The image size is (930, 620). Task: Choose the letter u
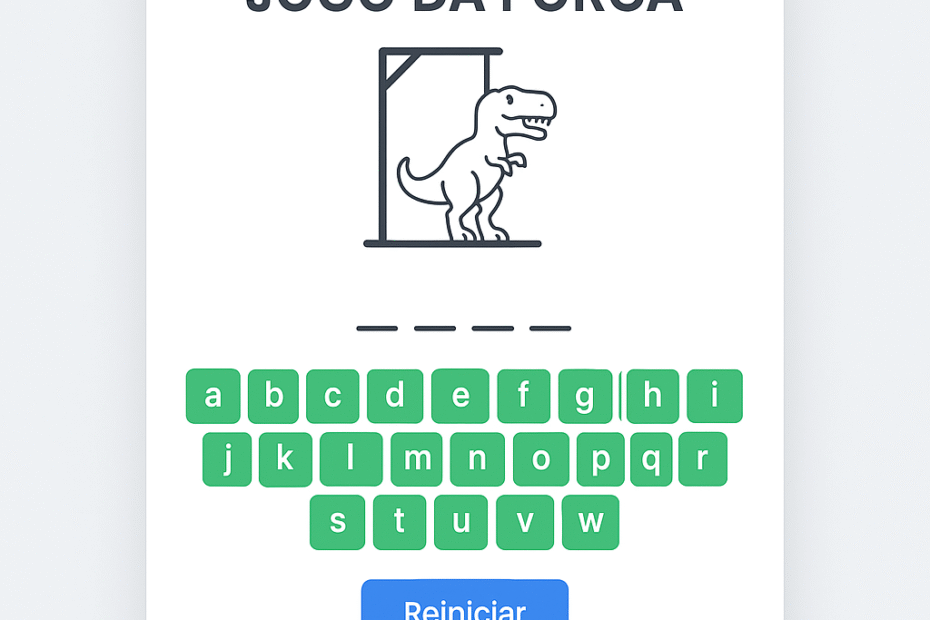[x=461, y=522]
